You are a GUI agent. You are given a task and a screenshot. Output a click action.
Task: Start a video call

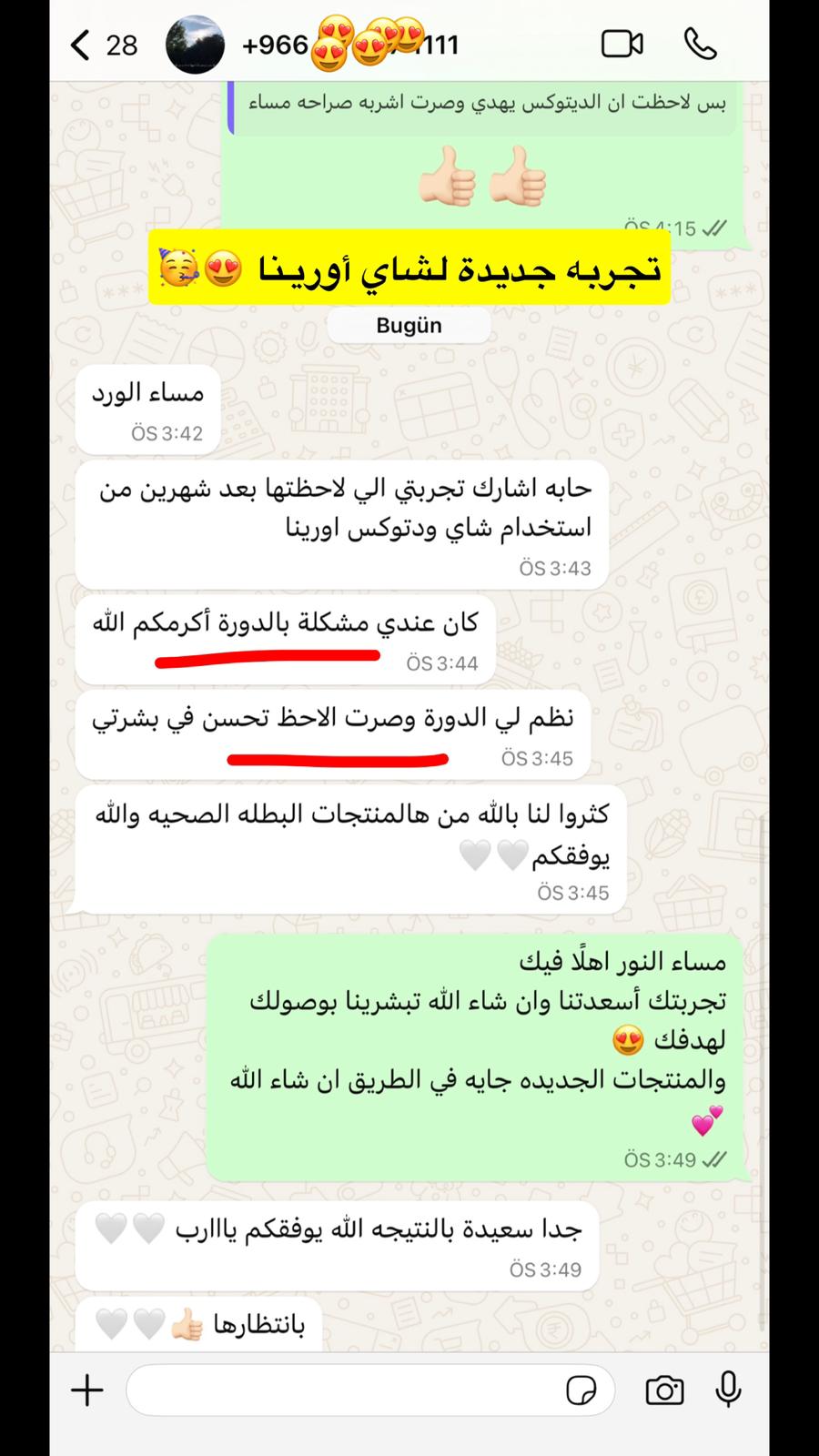[622, 44]
